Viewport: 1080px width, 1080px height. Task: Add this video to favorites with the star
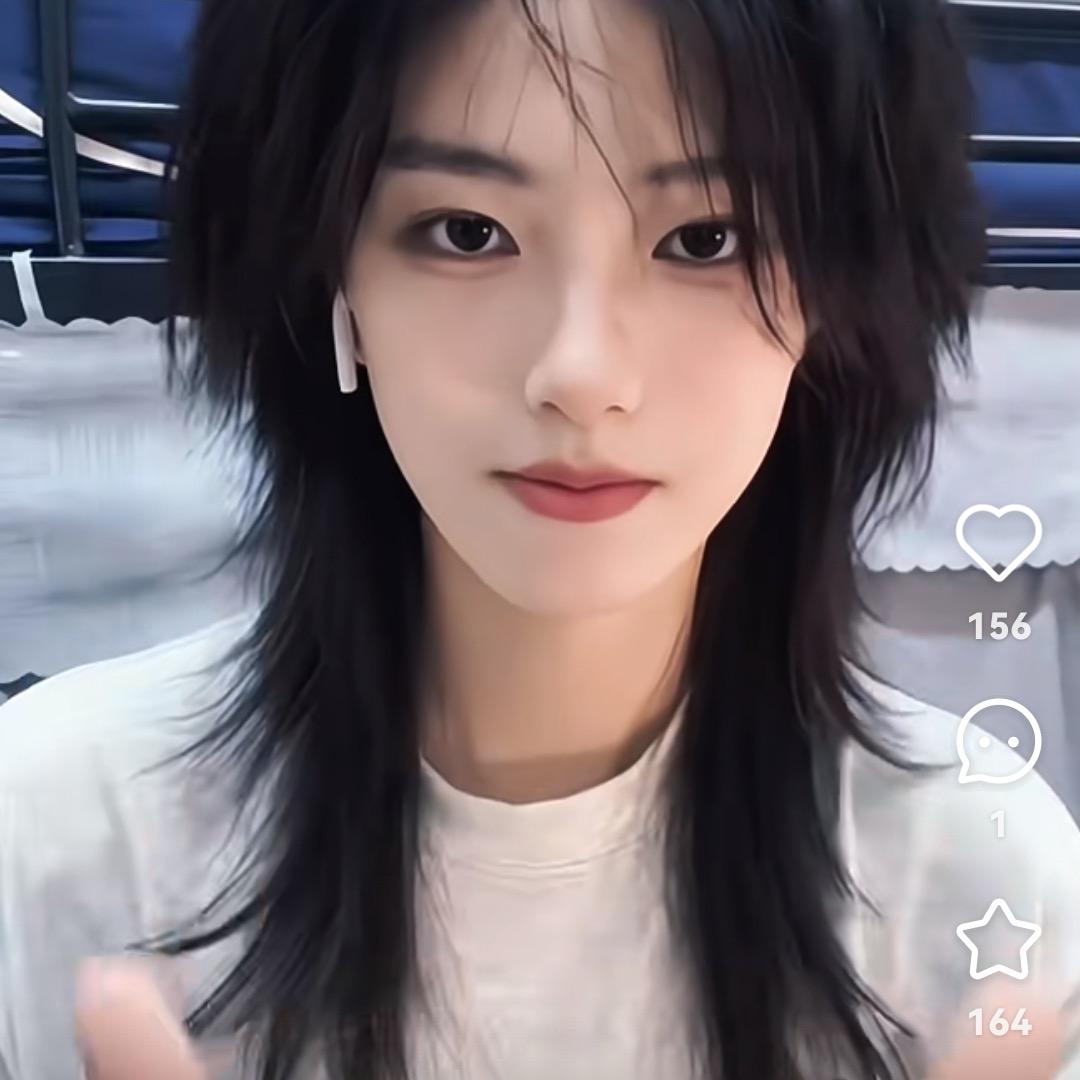998,939
